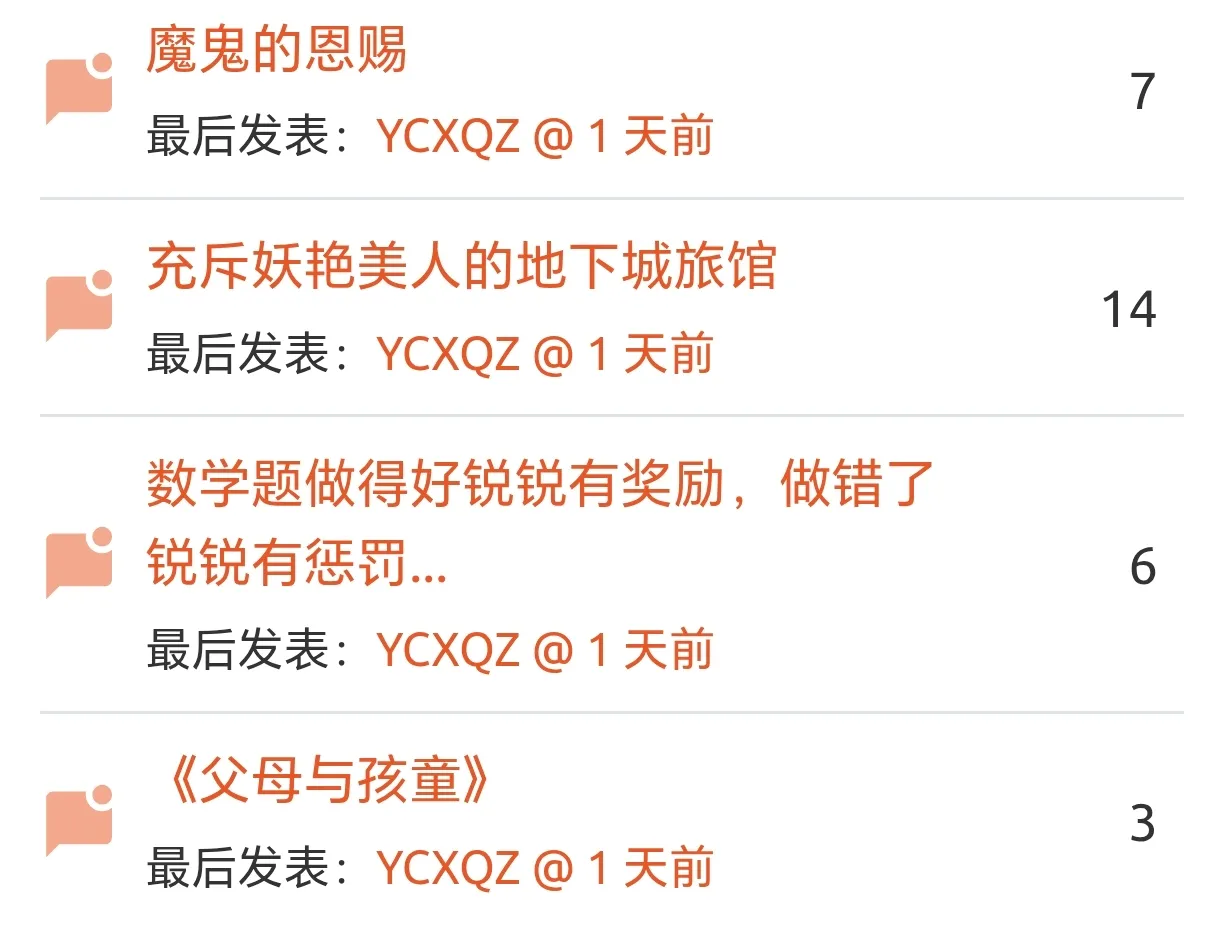1224x929 pixels.
Task: Open the thread starting with 数学题做得好
Action: [540, 486]
